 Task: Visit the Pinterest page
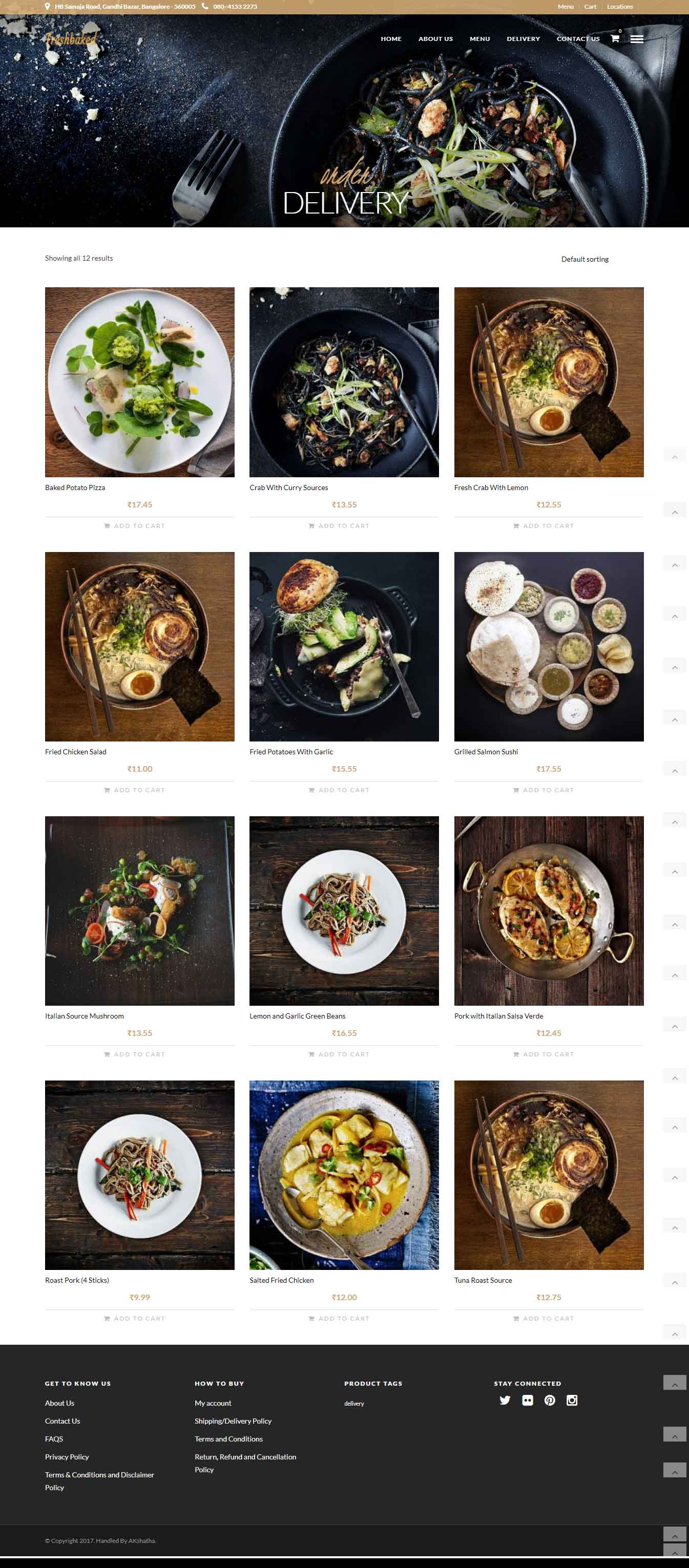pos(550,1400)
